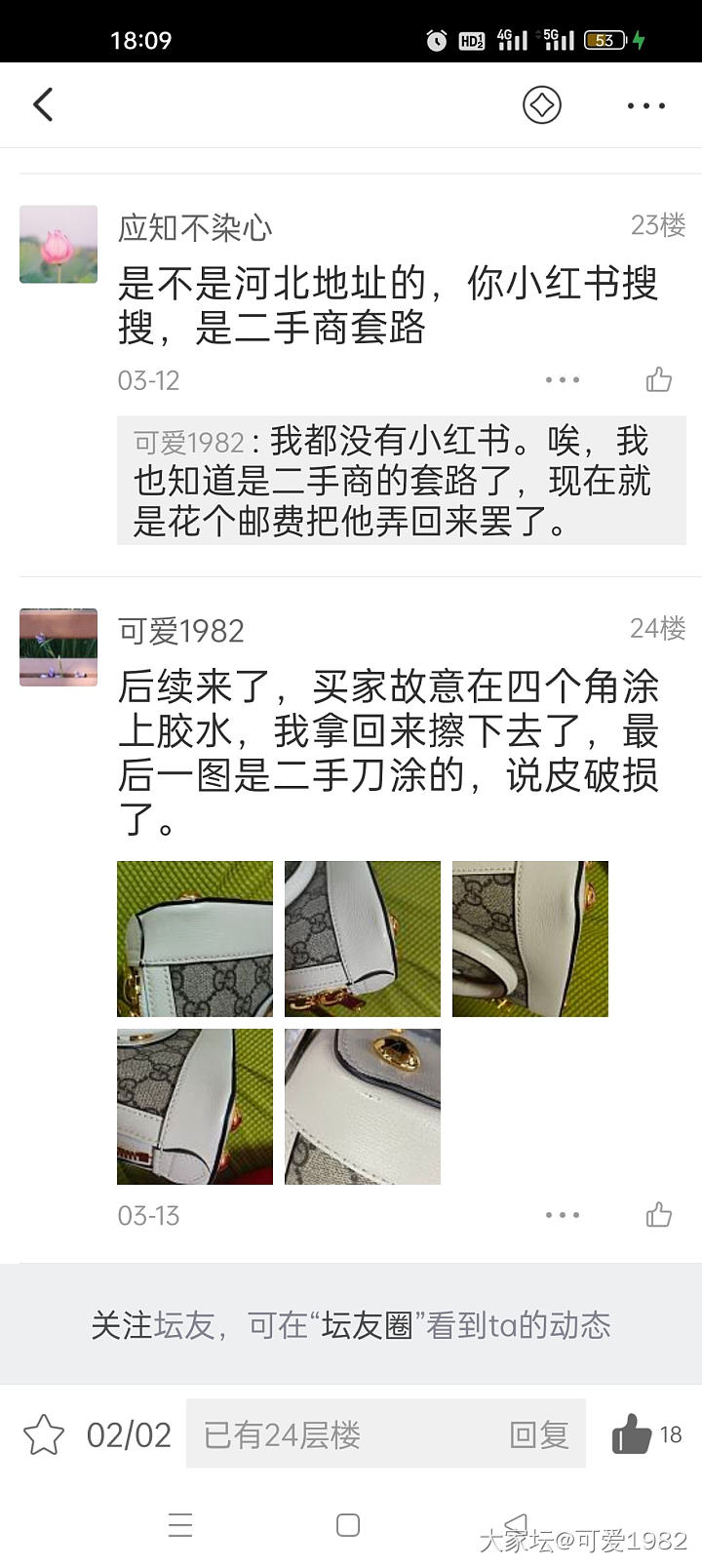View the first bag photo in 24楼
702x1568 pixels.
tap(195, 939)
